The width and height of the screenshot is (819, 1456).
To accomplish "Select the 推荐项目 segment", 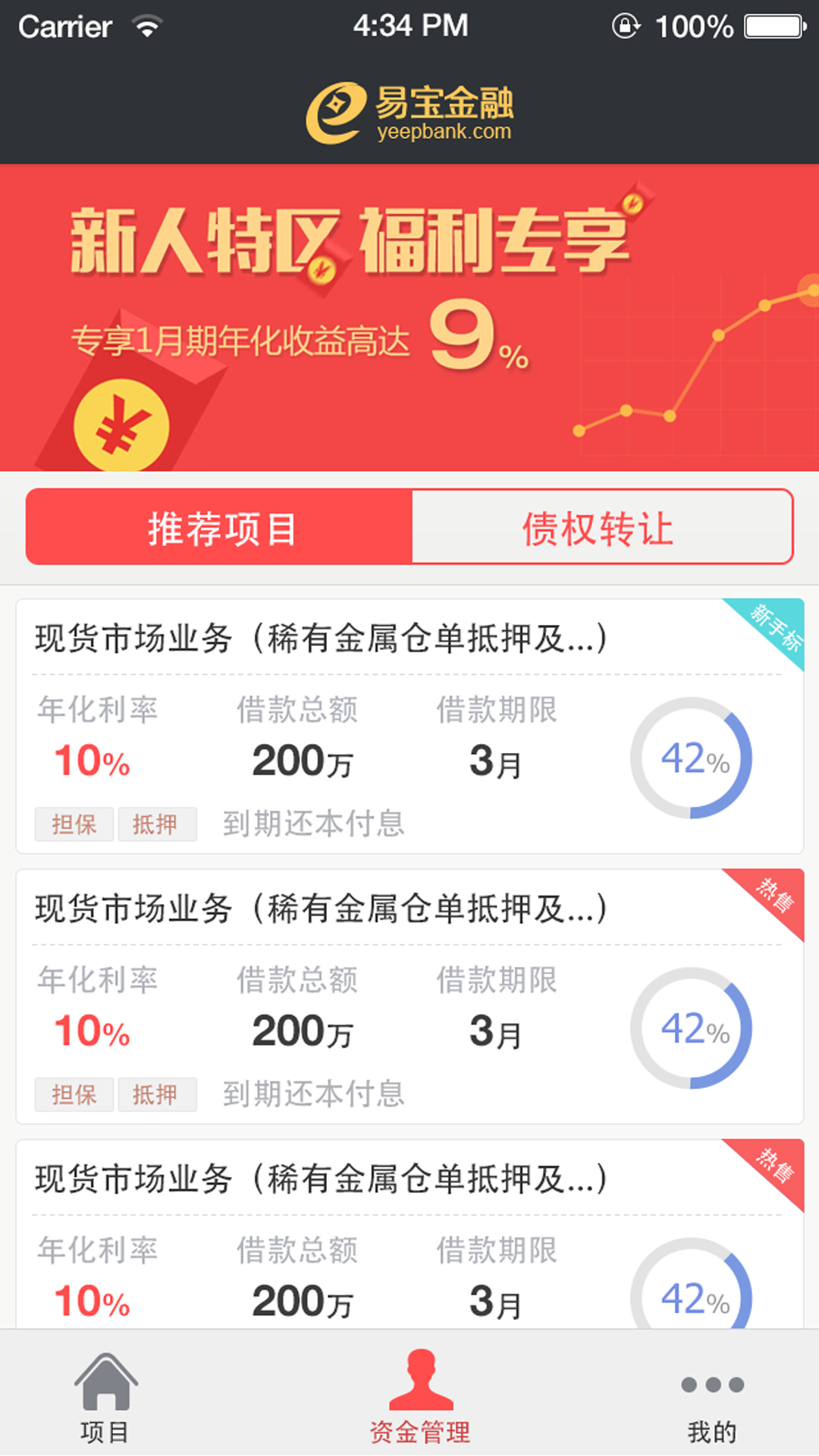I will (220, 527).
